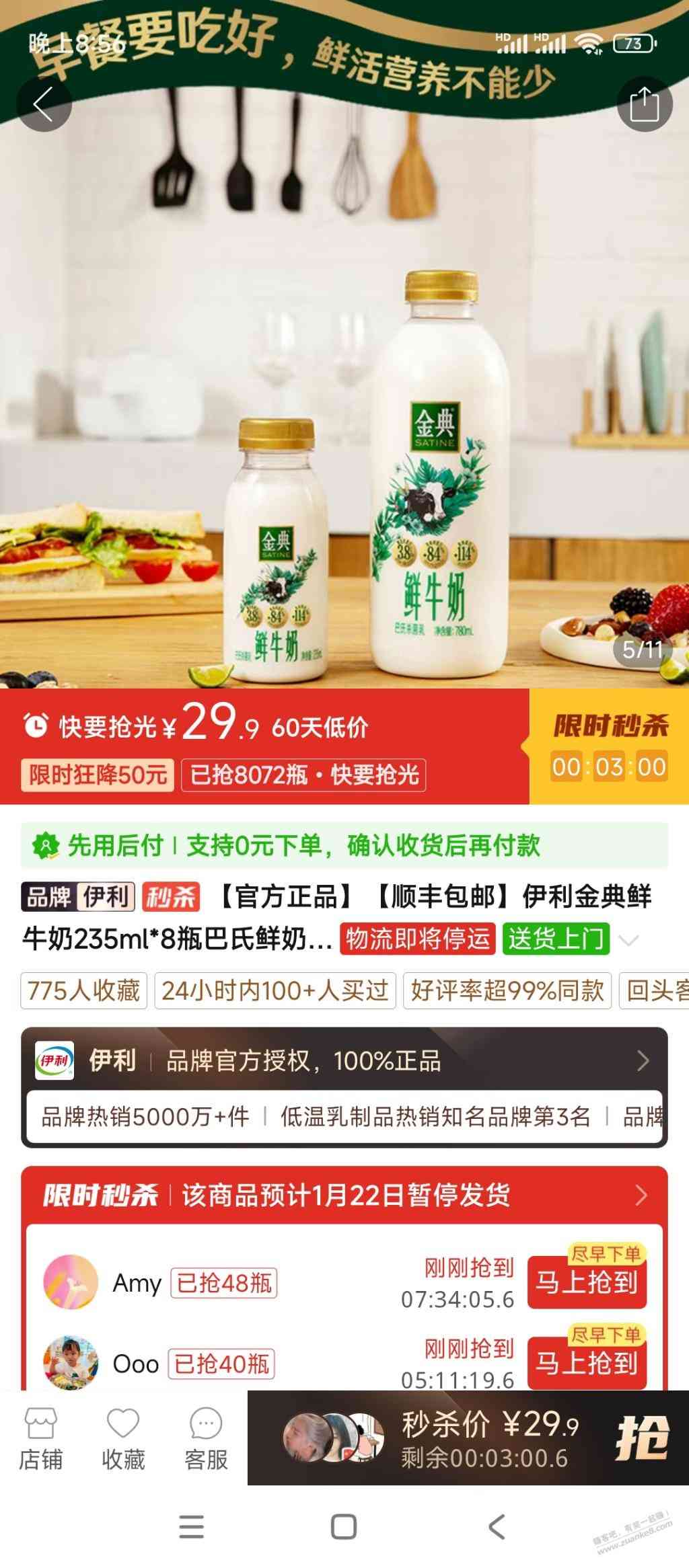
Task: Open the 店铺 store page
Action: coord(40,1440)
